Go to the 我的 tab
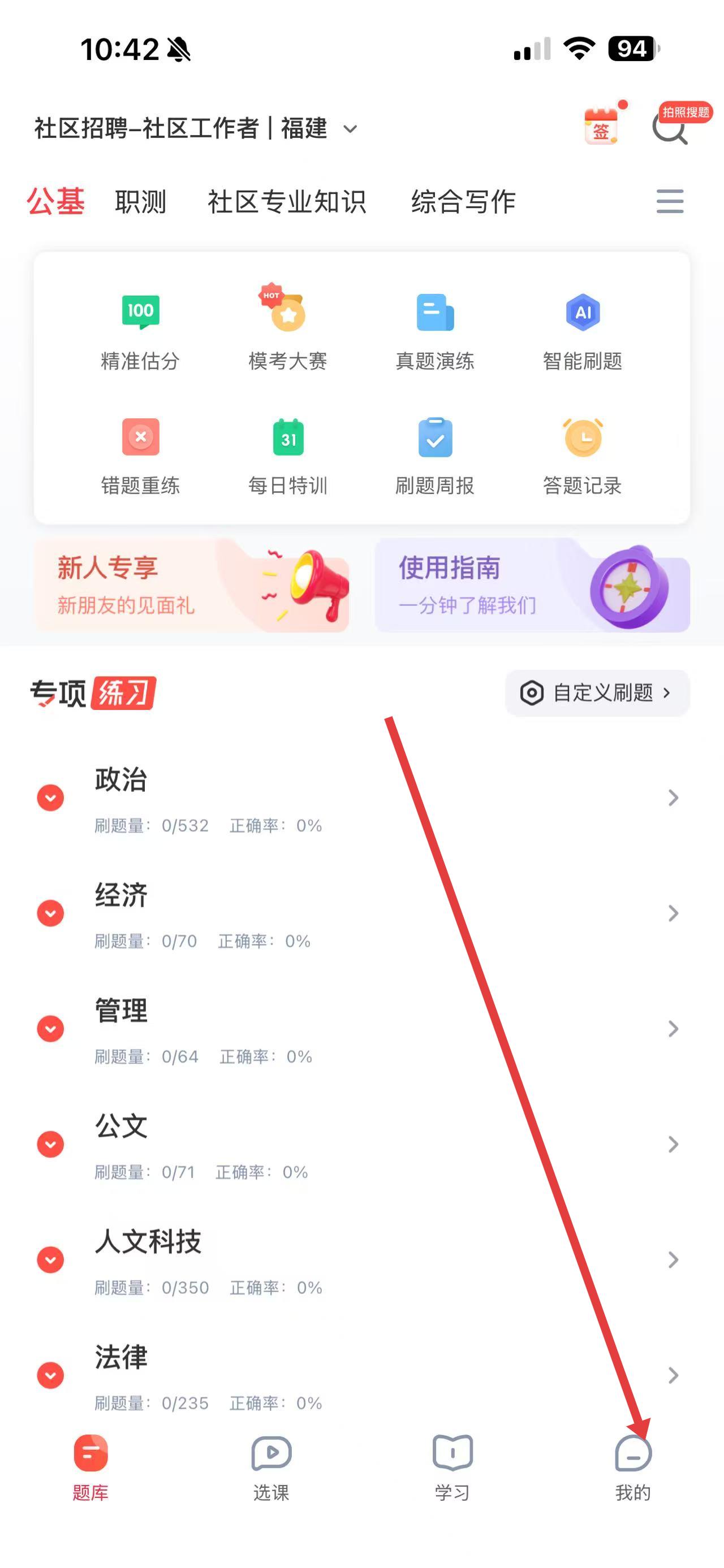Image resolution: width=724 pixels, height=1568 pixels. (633, 1467)
